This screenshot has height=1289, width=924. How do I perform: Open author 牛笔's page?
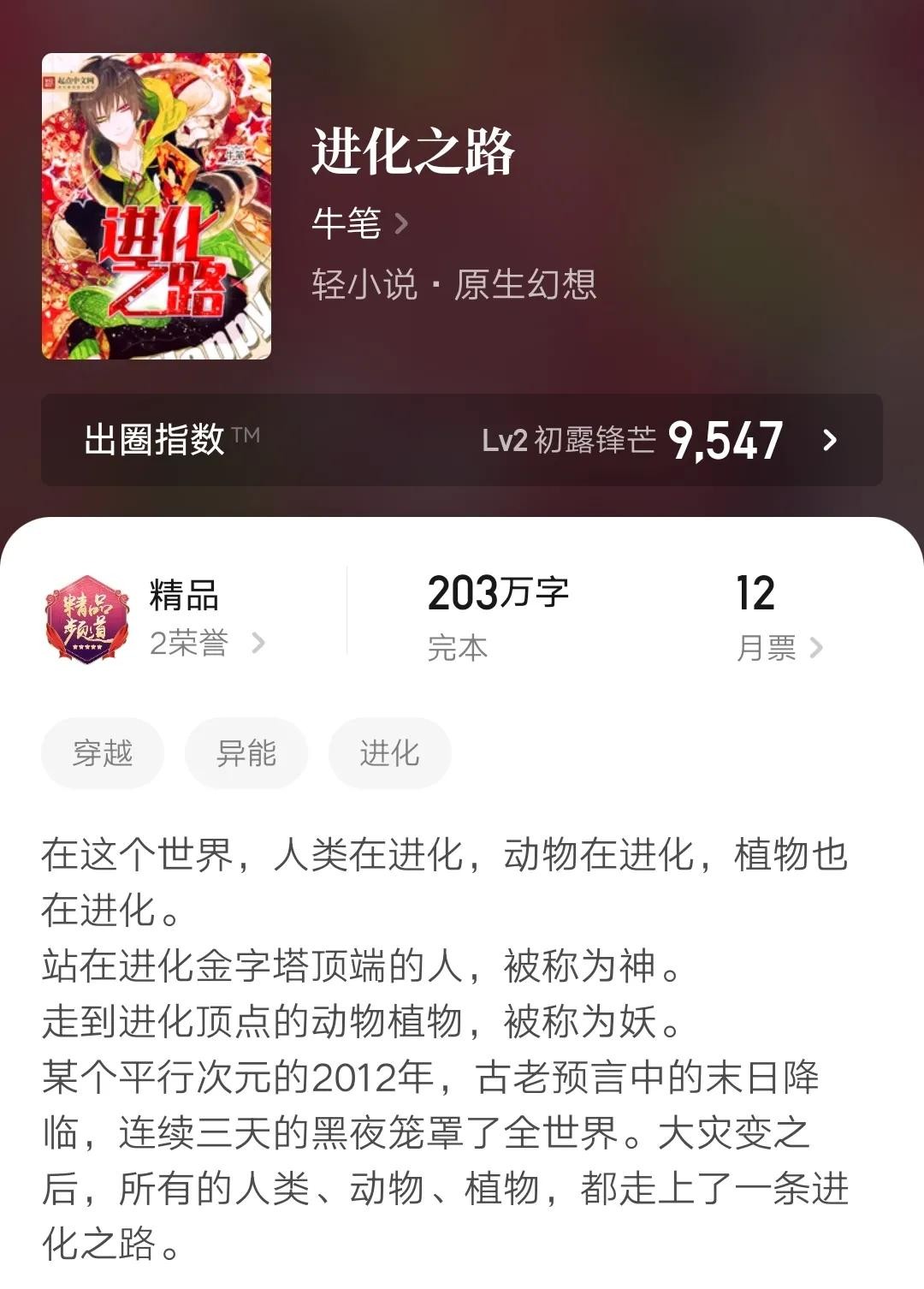359,224
